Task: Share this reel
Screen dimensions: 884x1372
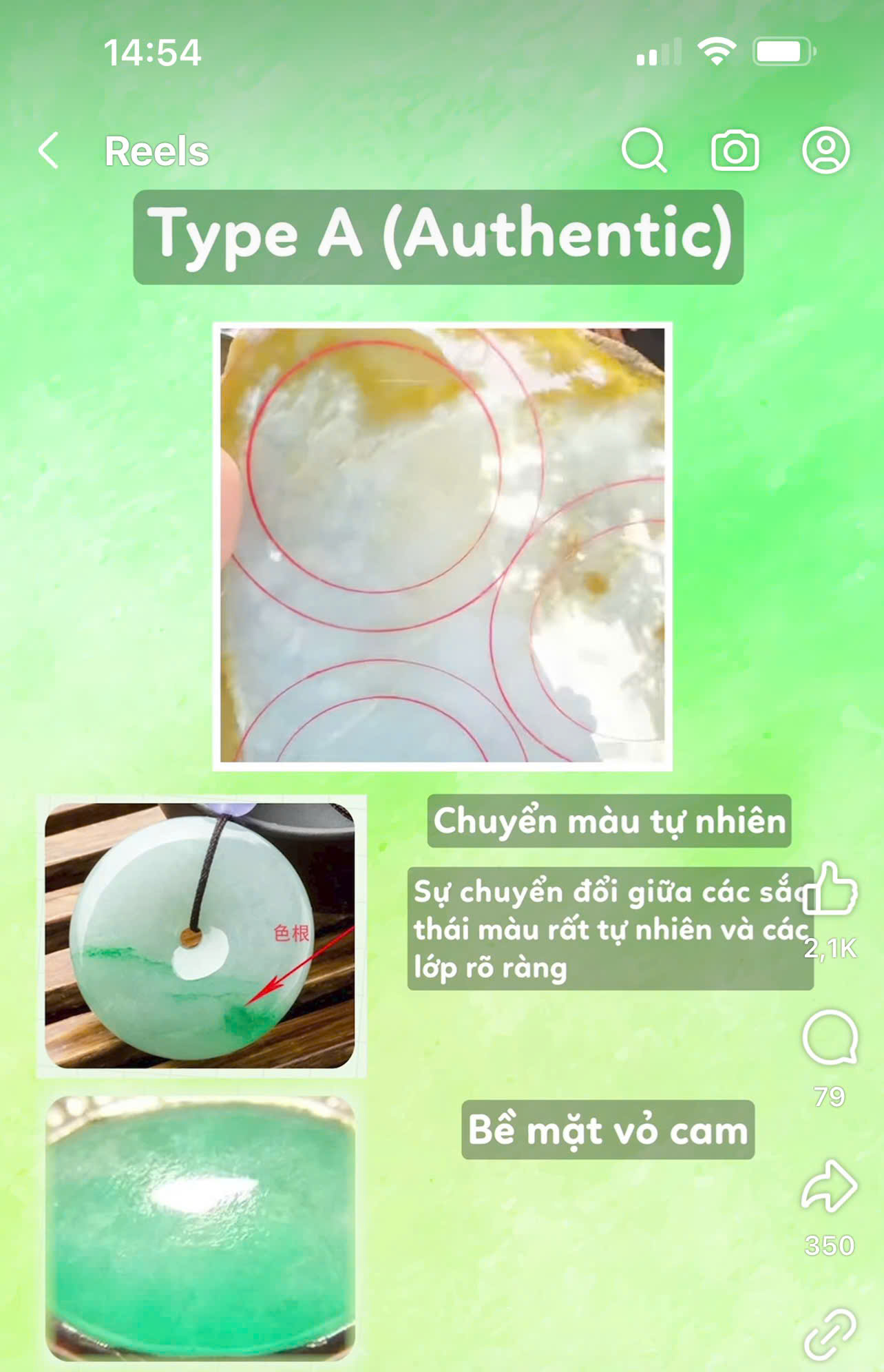Action: click(x=830, y=1187)
